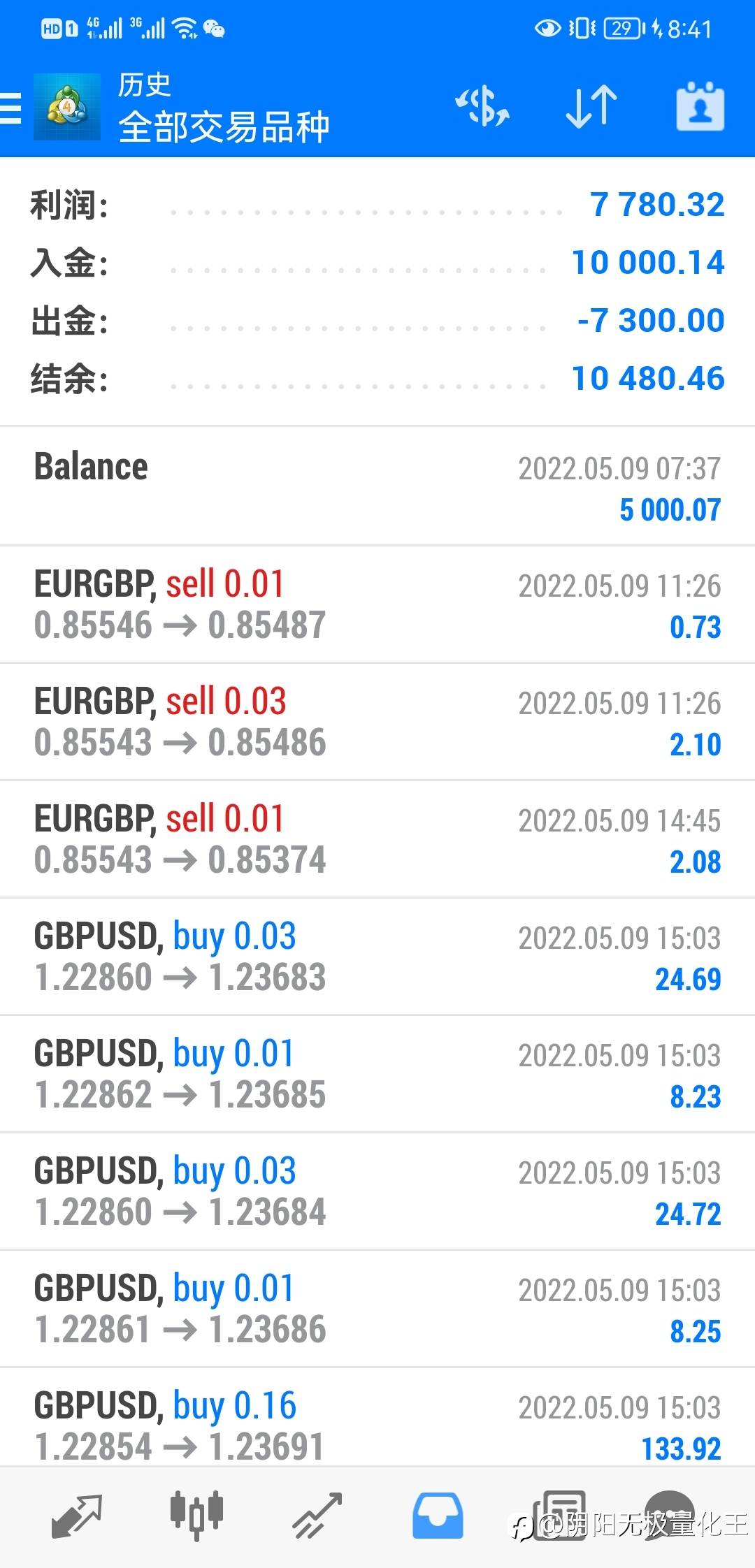The image size is (755, 1568).
Task: Expand the GBPUSD buy with profit 8.25
Action: pos(377,1309)
